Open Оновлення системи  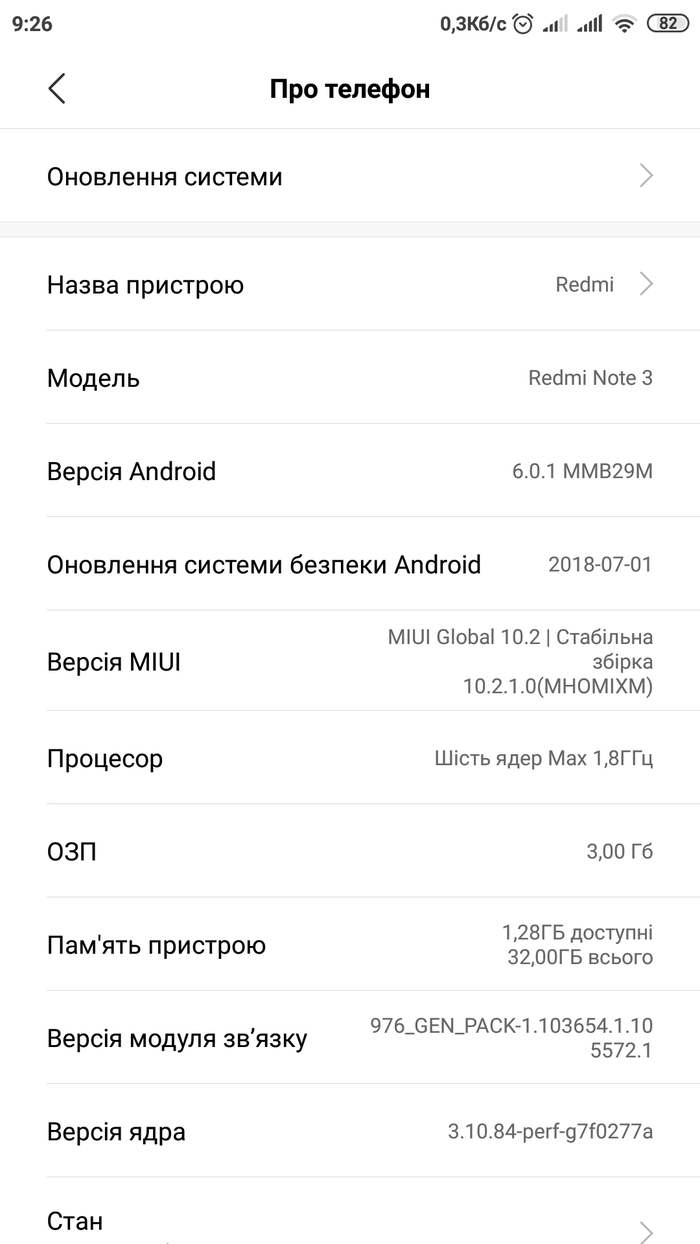click(x=350, y=177)
